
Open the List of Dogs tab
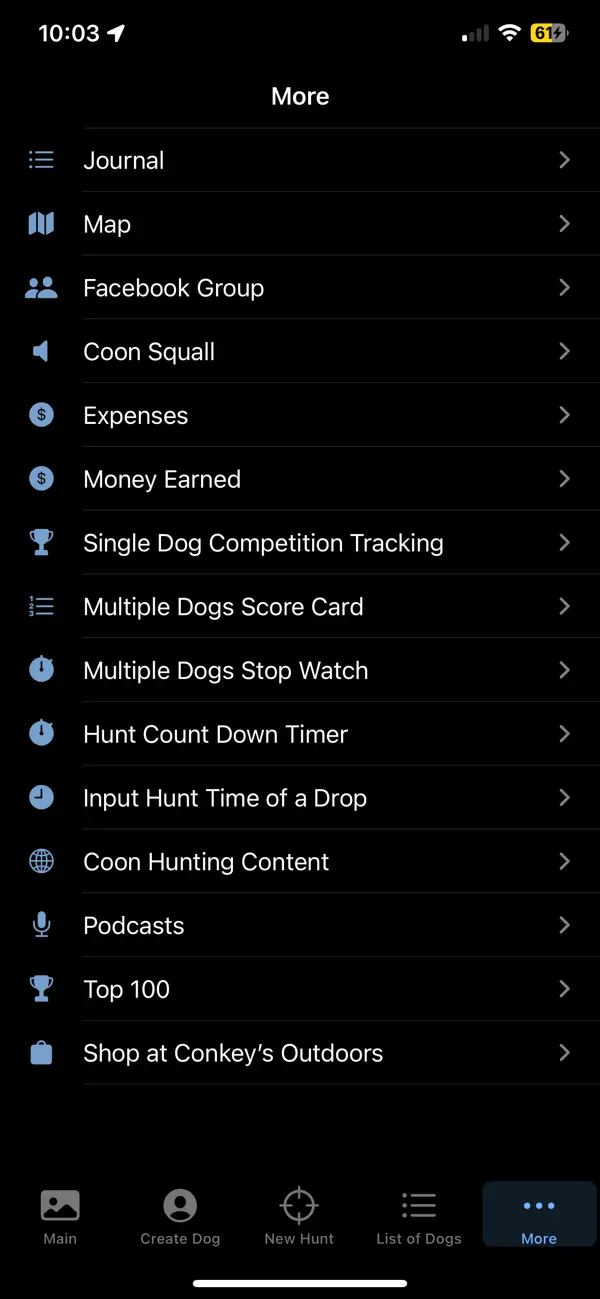coord(419,1216)
